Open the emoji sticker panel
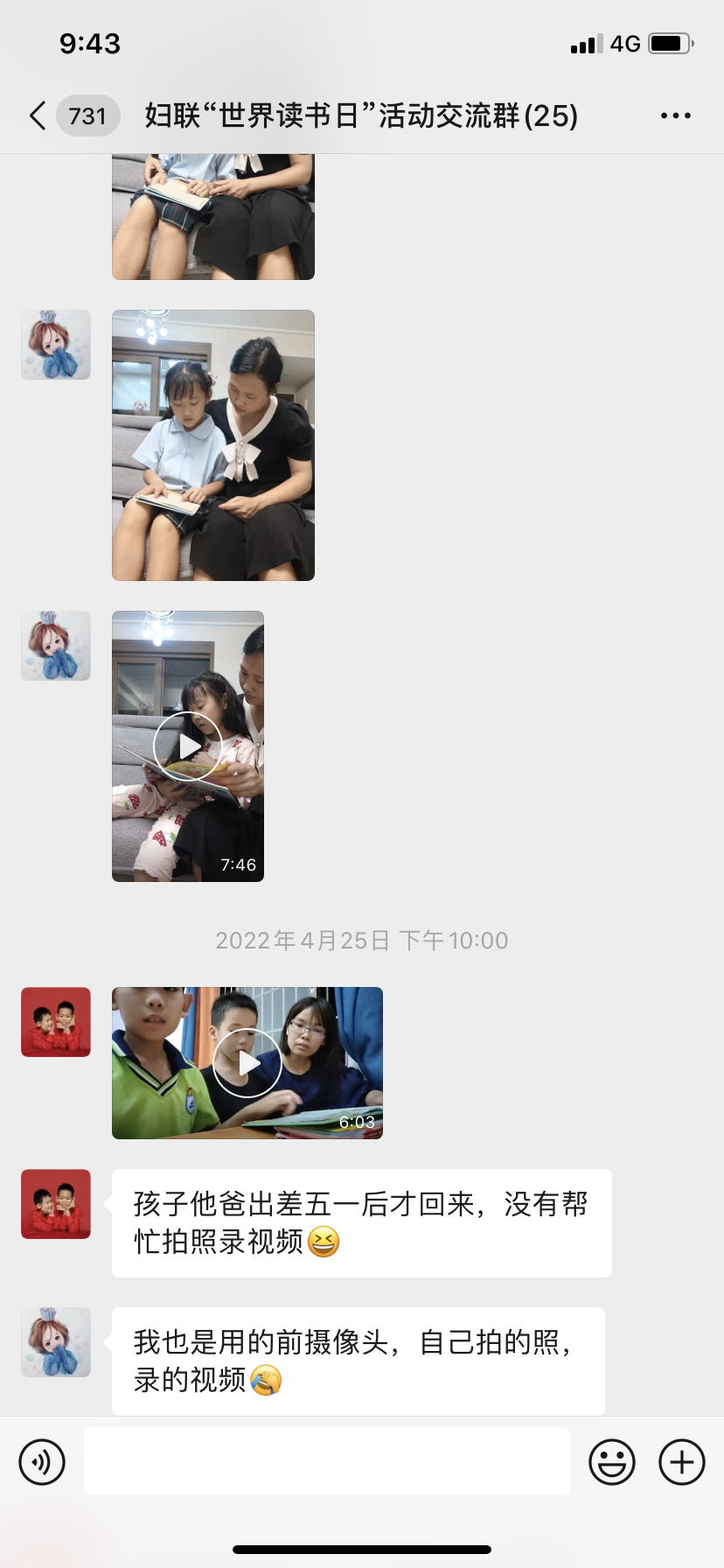Viewport: 724px width, 1568px height. coord(611,1461)
